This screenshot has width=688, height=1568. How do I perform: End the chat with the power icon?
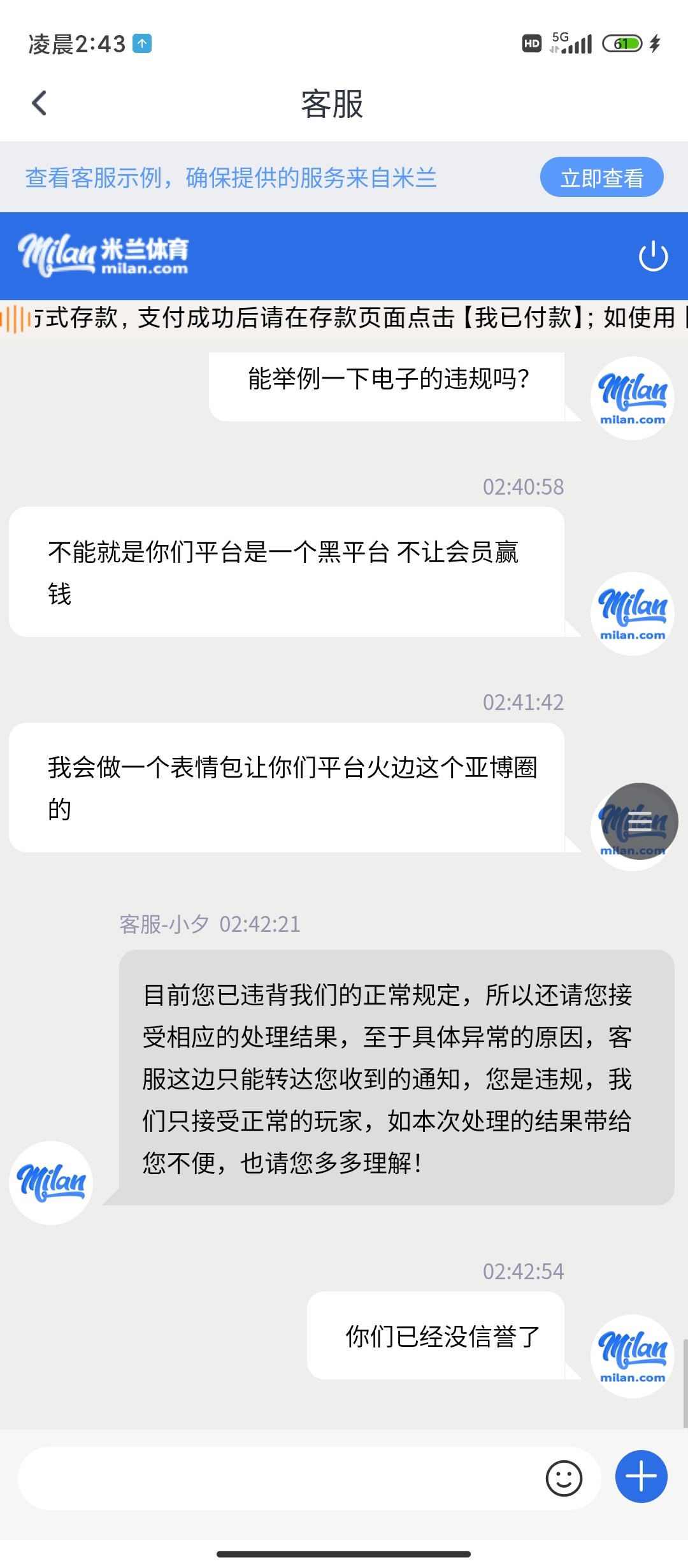653,256
